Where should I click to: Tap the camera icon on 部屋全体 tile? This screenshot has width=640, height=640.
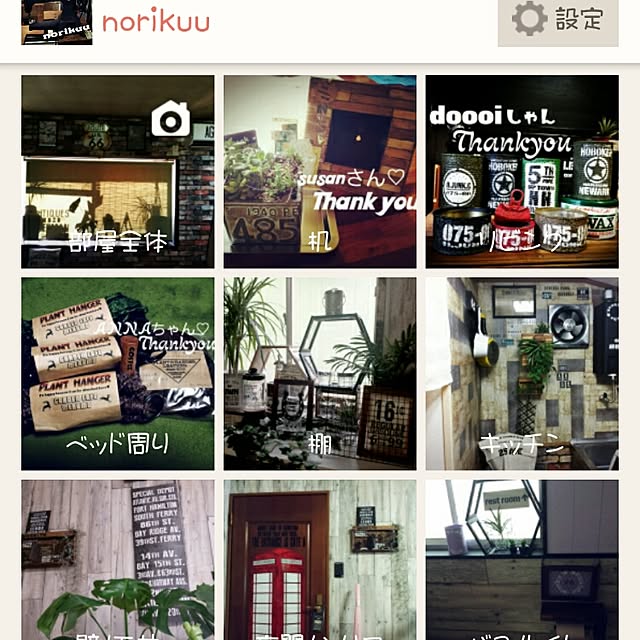tap(171, 119)
